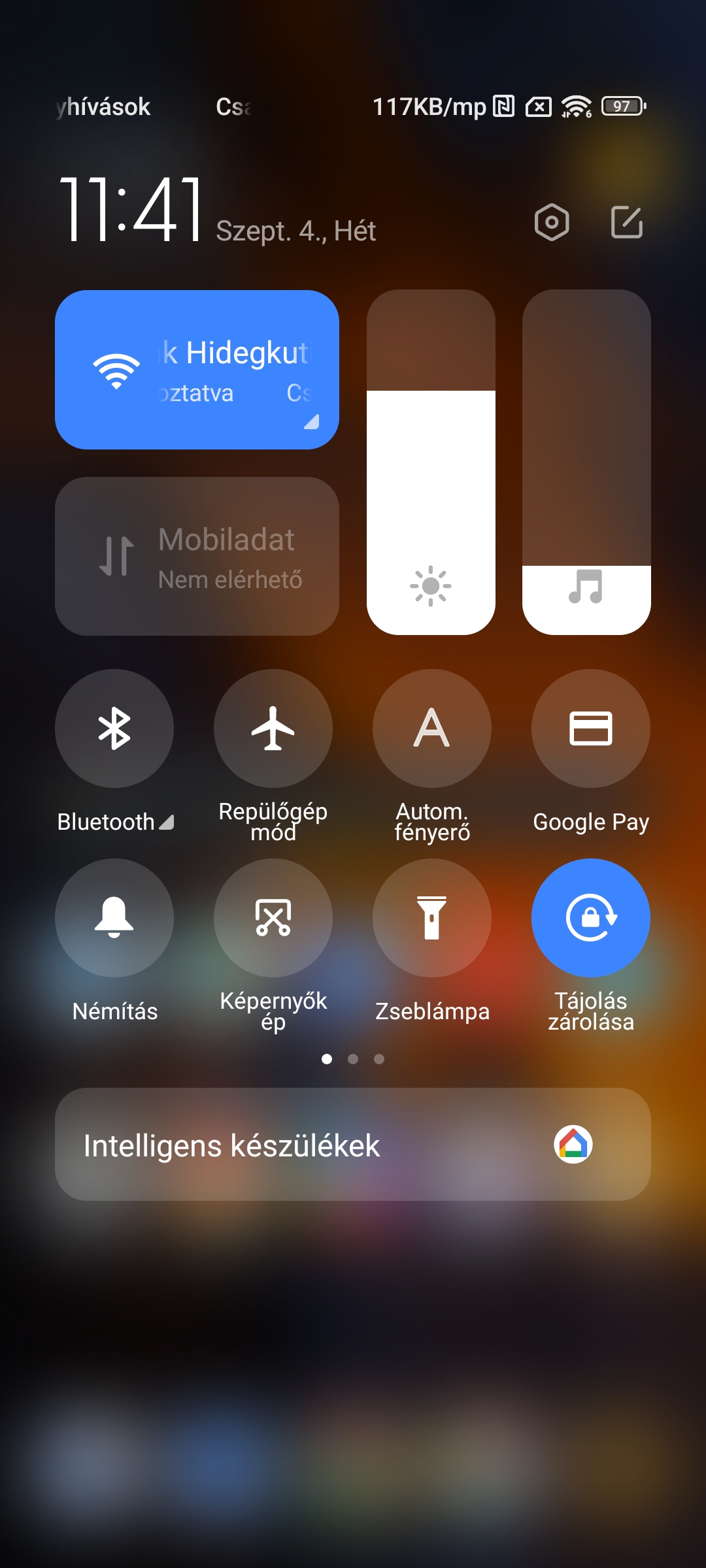706x1568 pixels.
Task: Tap the brightness slider
Action: (431, 462)
